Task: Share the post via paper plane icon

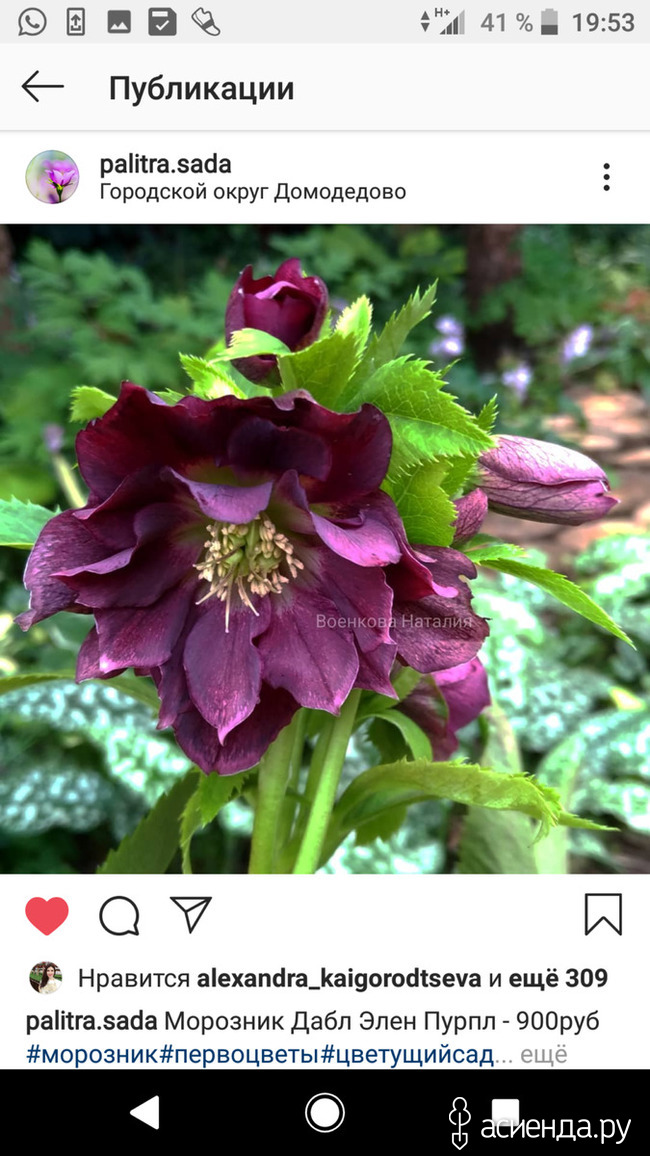Action: click(x=191, y=914)
